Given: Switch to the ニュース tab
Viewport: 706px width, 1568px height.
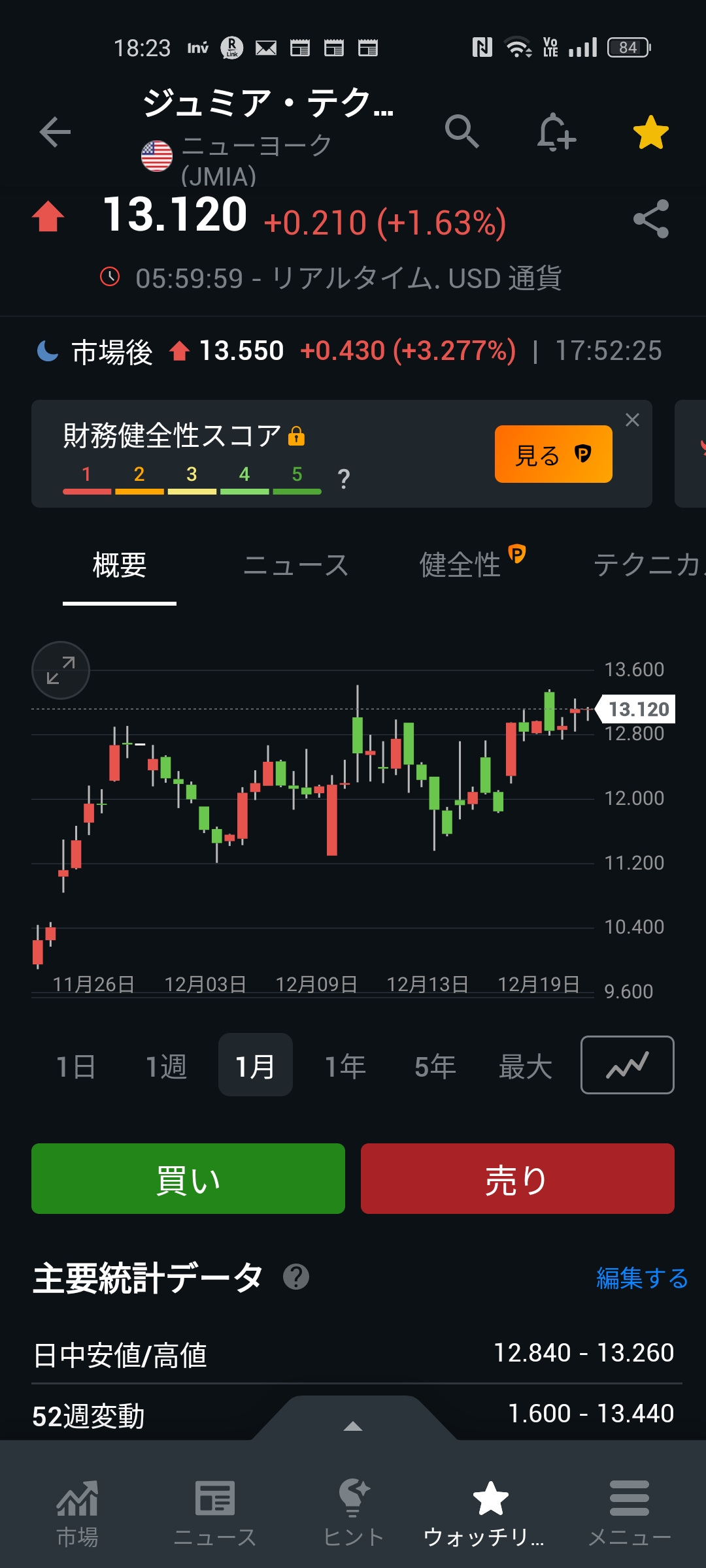Looking at the screenshot, I should (295, 565).
